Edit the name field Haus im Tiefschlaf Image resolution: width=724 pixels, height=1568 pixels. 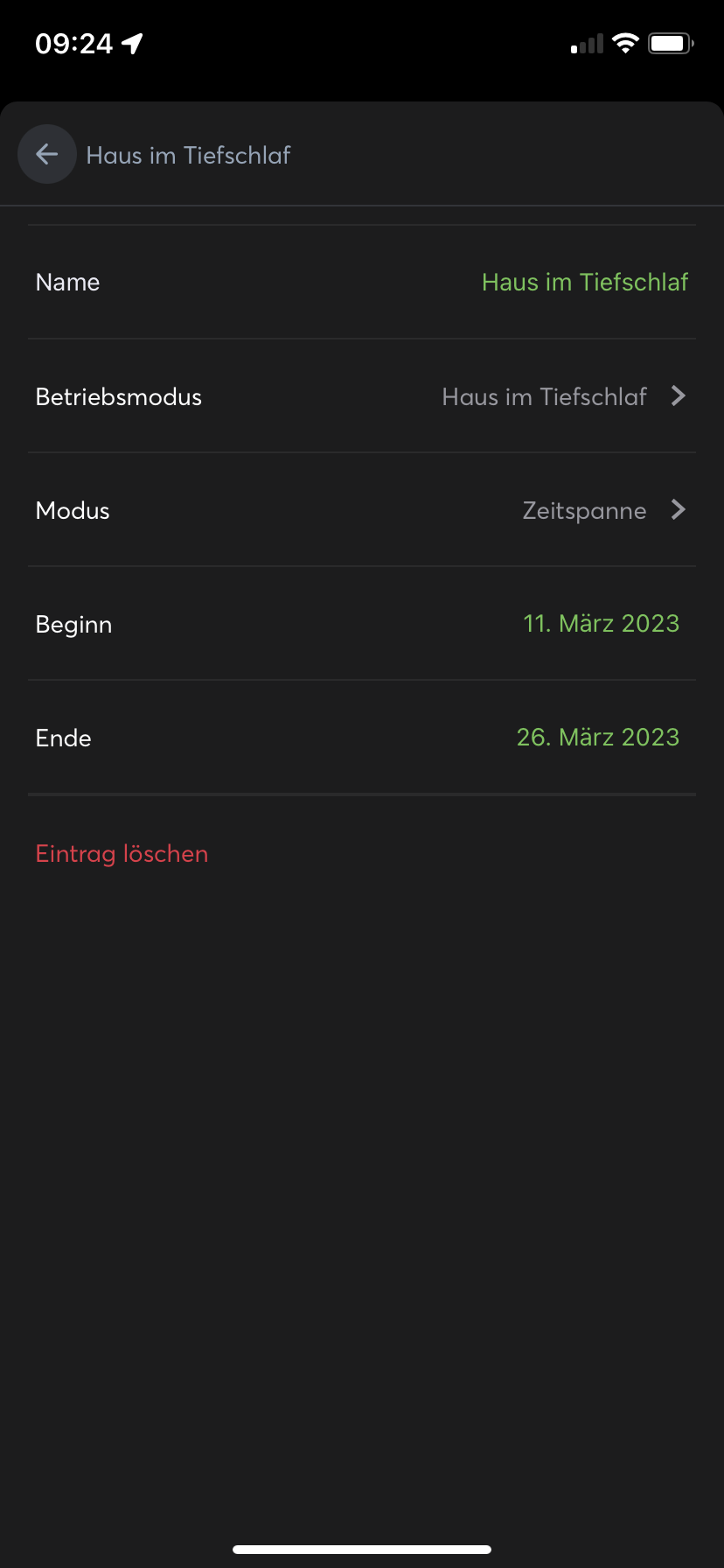click(x=584, y=283)
